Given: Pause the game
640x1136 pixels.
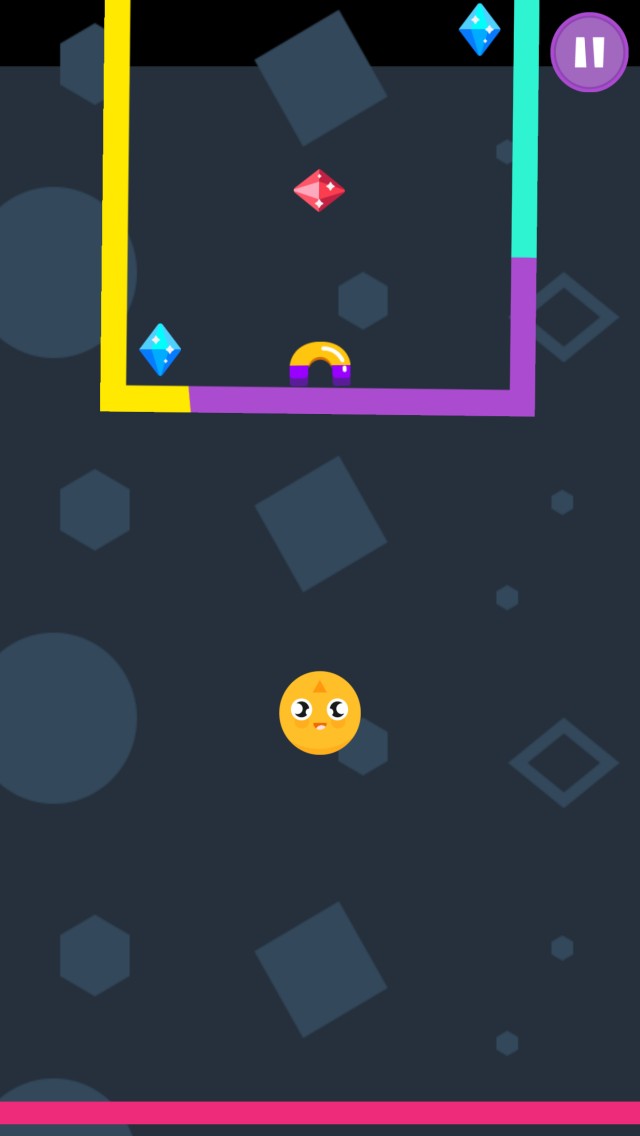Looking at the screenshot, I should click(589, 52).
